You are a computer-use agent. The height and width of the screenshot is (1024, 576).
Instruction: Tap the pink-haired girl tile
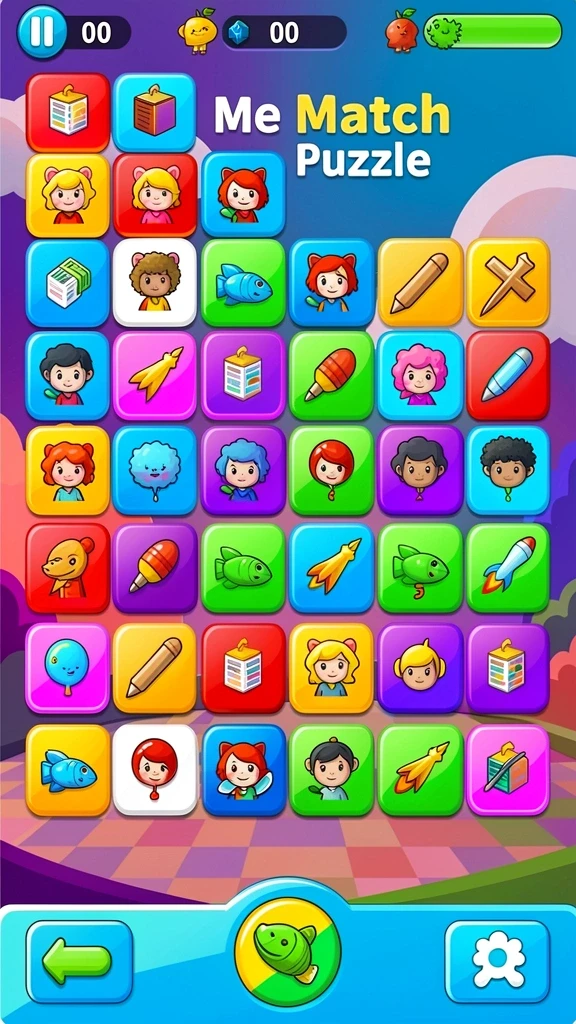(420, 375)
